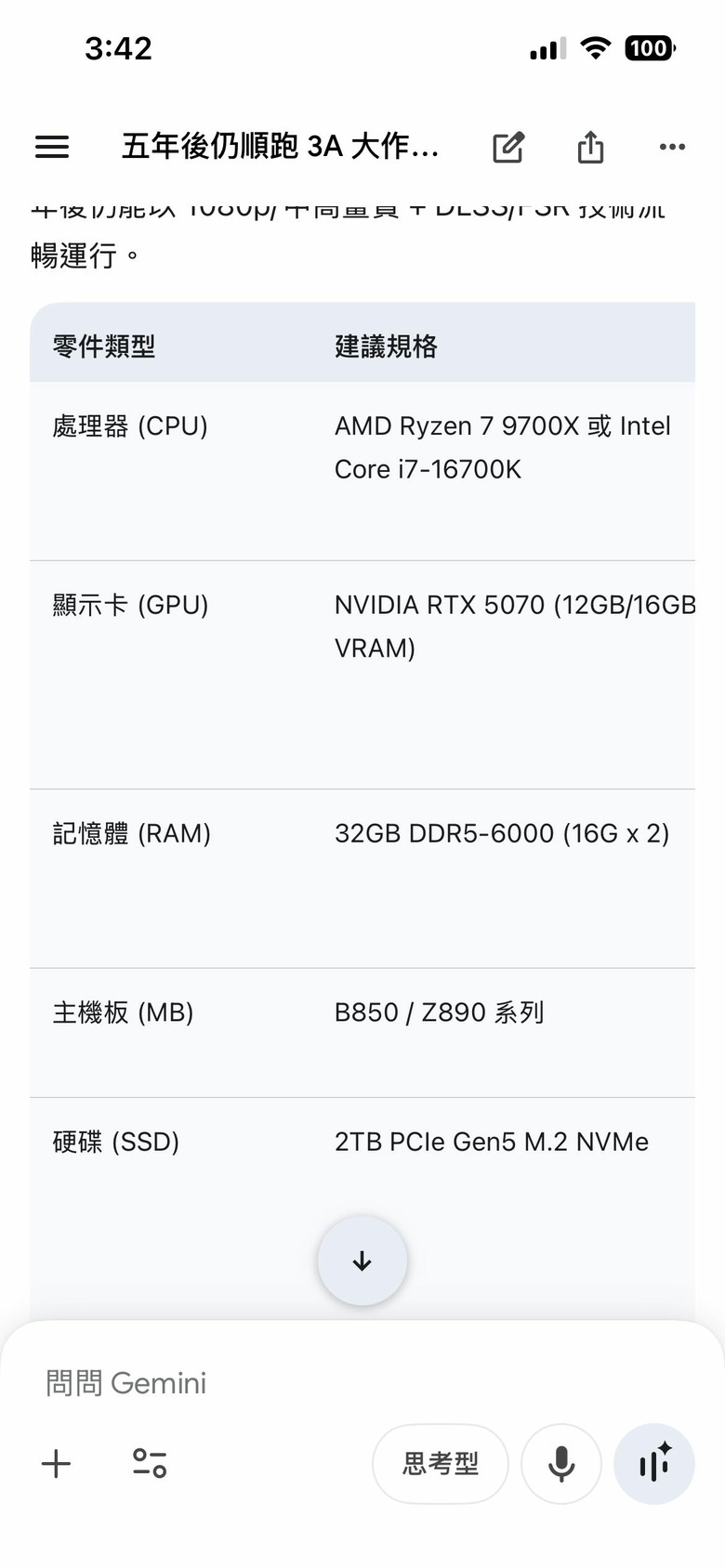Start voice input with microphone
The width and height of the screenshot is (725, 1568).
[x=561, y=1464]
